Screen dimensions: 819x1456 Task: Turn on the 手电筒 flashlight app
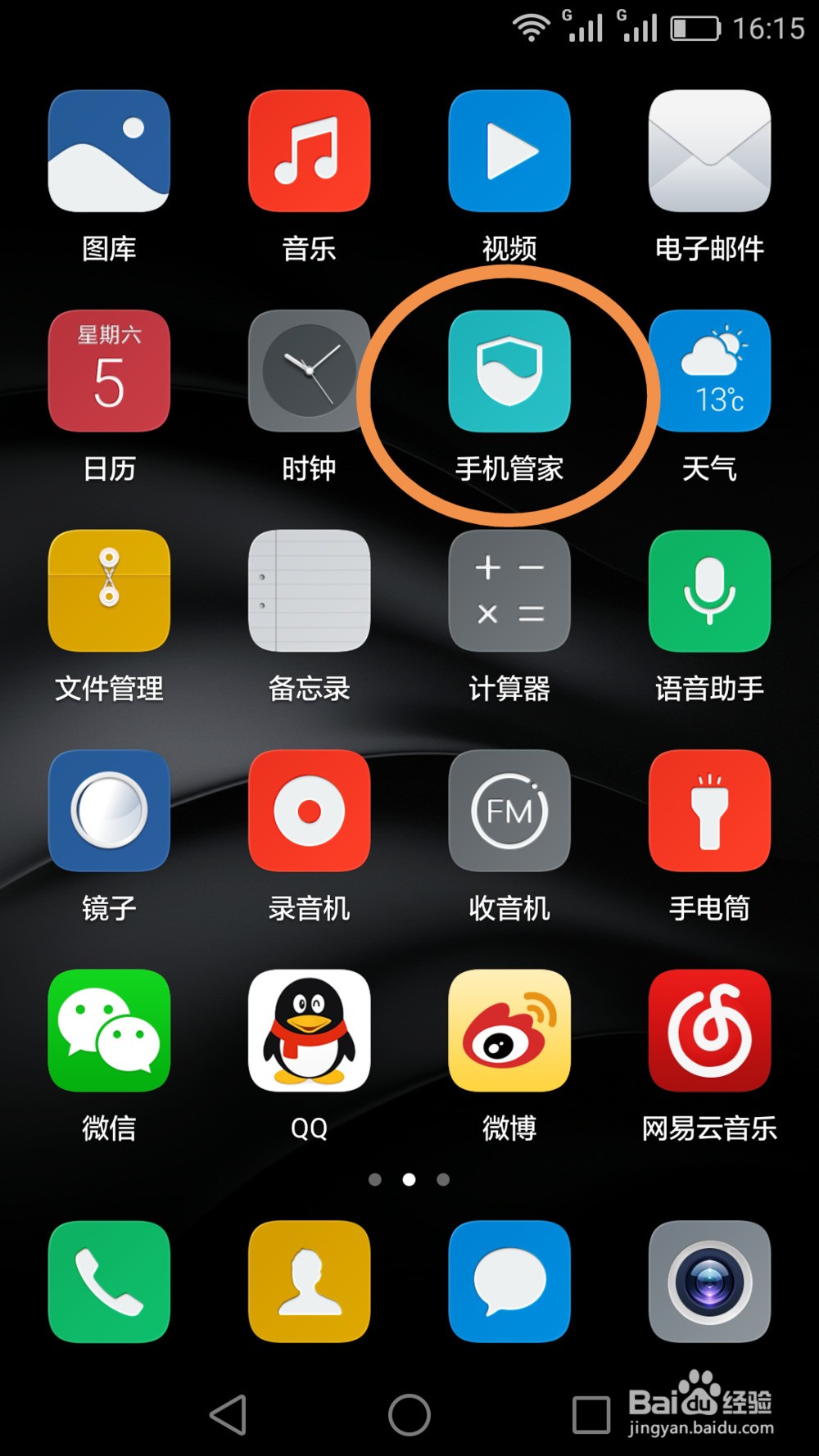coord(709,811)
